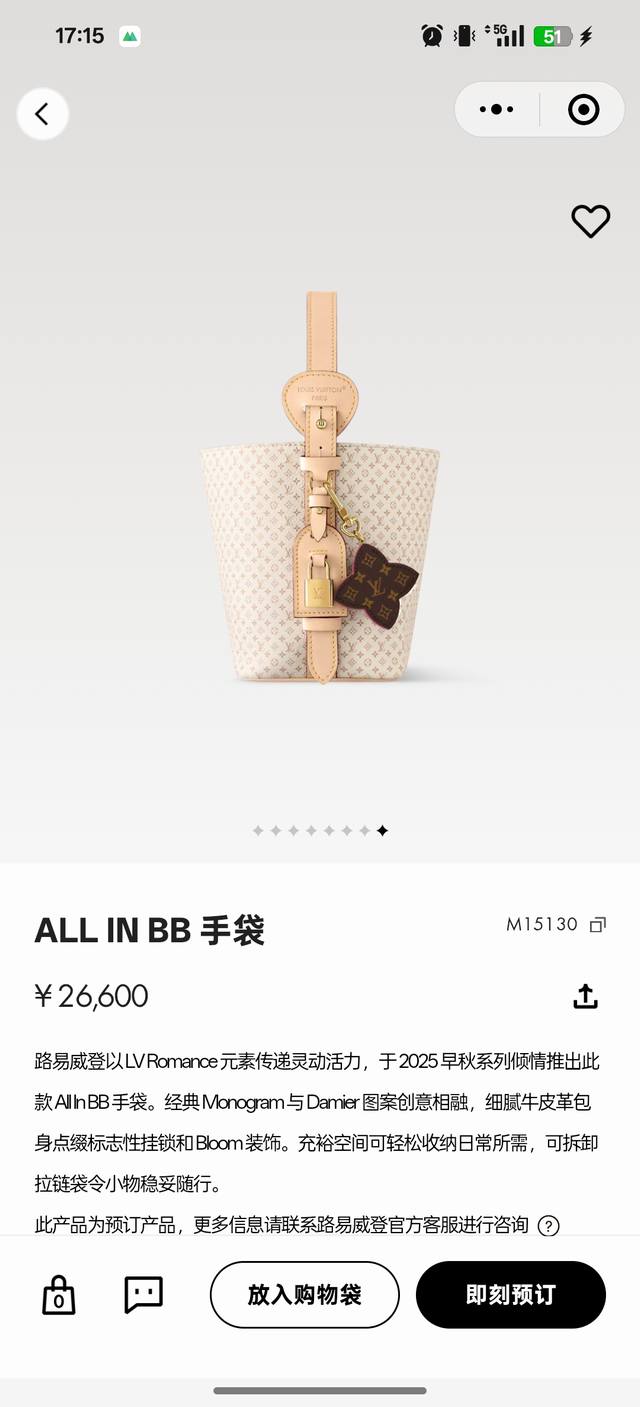
Task: Open the pre-order info help icon
Action: (x=548, y=1226)
